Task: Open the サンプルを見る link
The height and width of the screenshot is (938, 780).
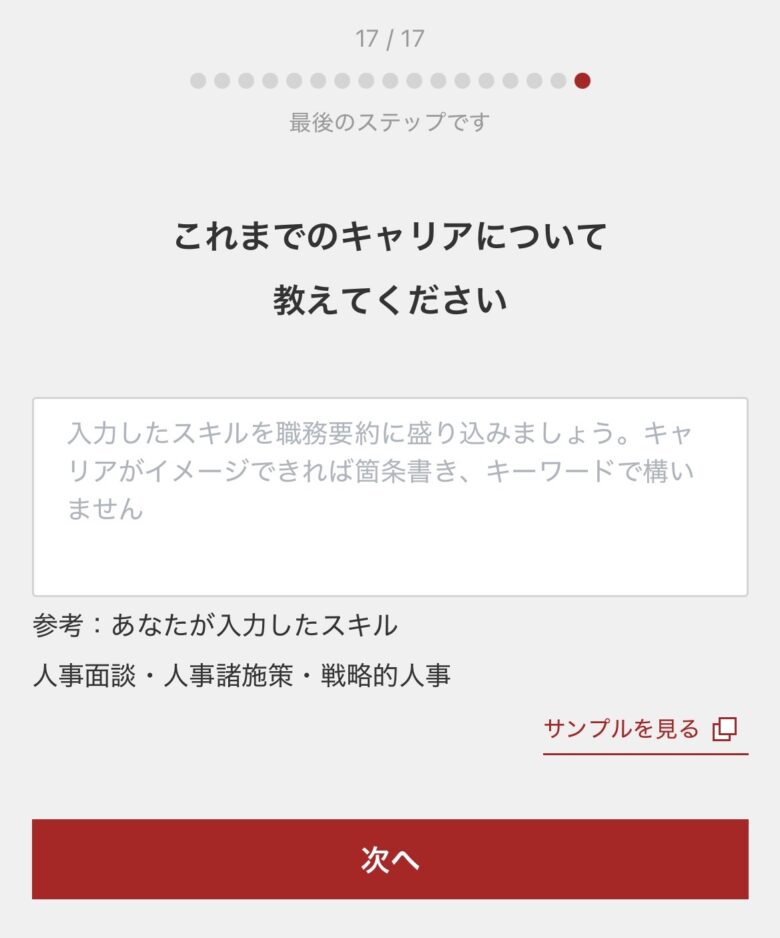Action: 640,729
